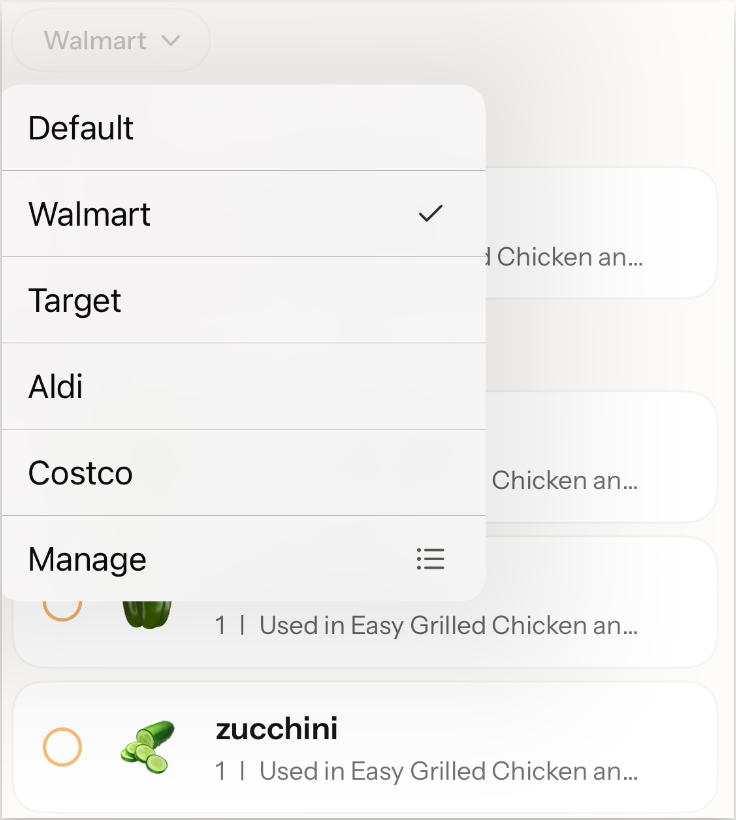Screen dimensions: 736x820
Task: Choose Costco in the store list
Action: 80,472
